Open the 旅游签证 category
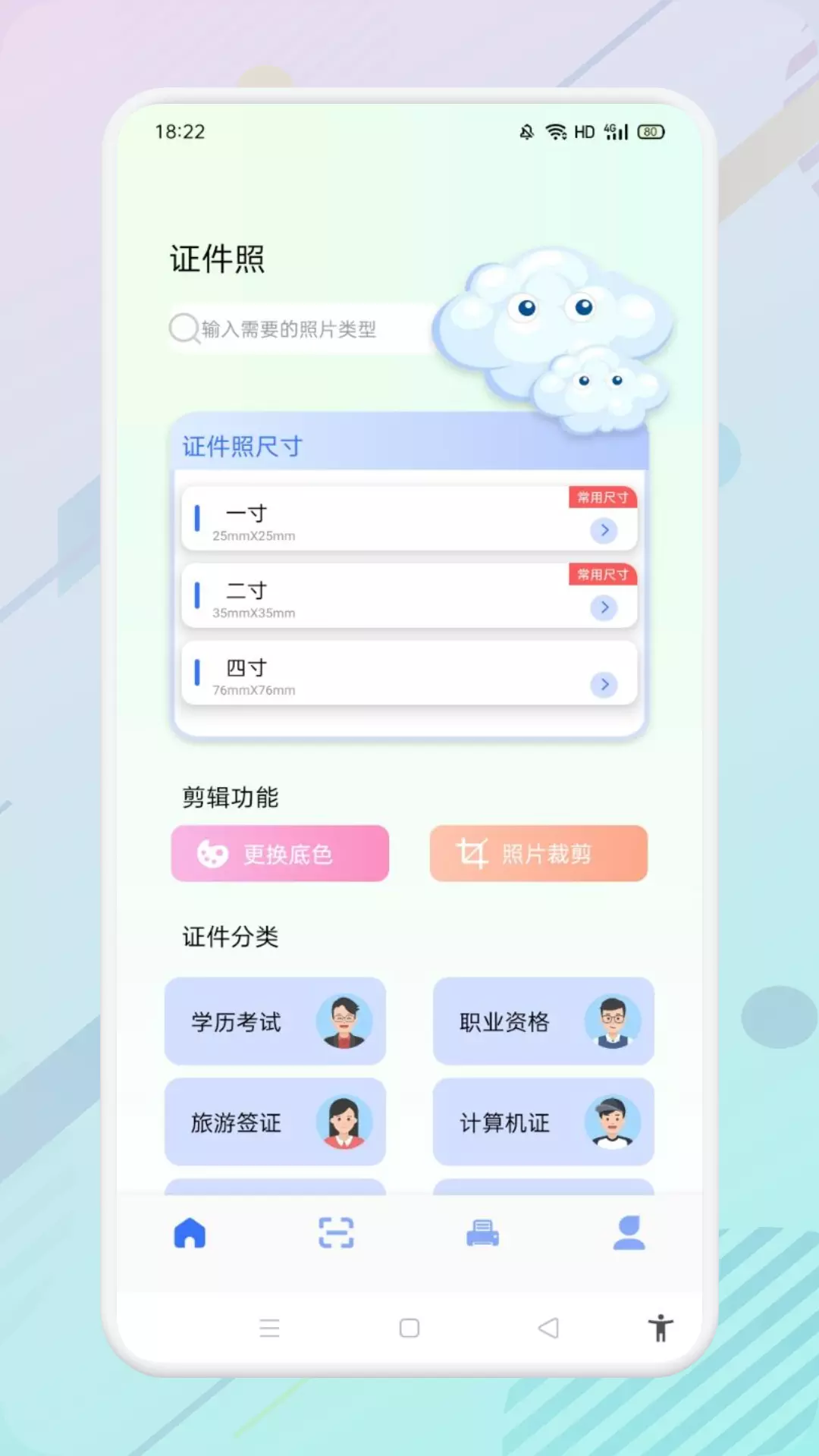 pyautogui.click(x=275, y=1122)
